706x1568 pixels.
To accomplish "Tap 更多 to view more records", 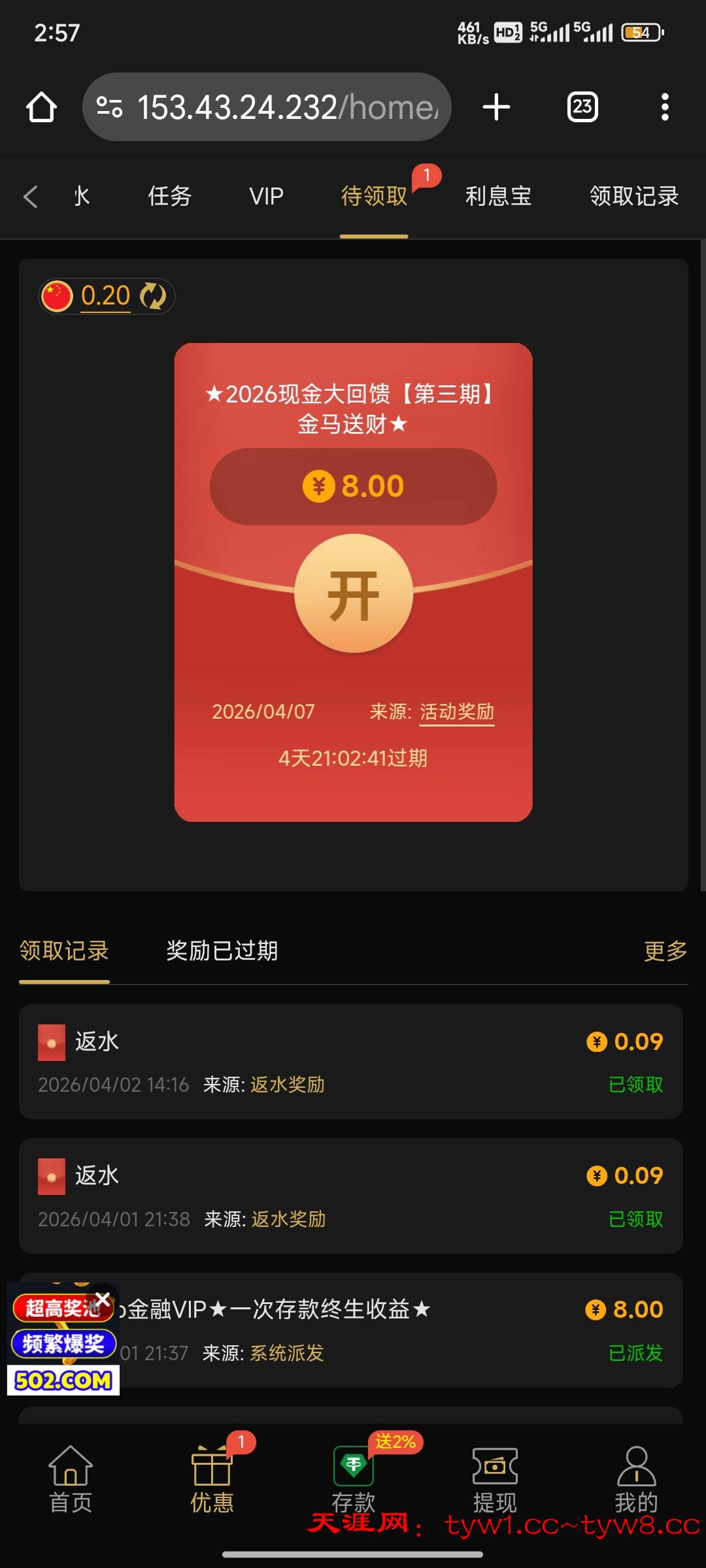I will [x=665, y=951].
